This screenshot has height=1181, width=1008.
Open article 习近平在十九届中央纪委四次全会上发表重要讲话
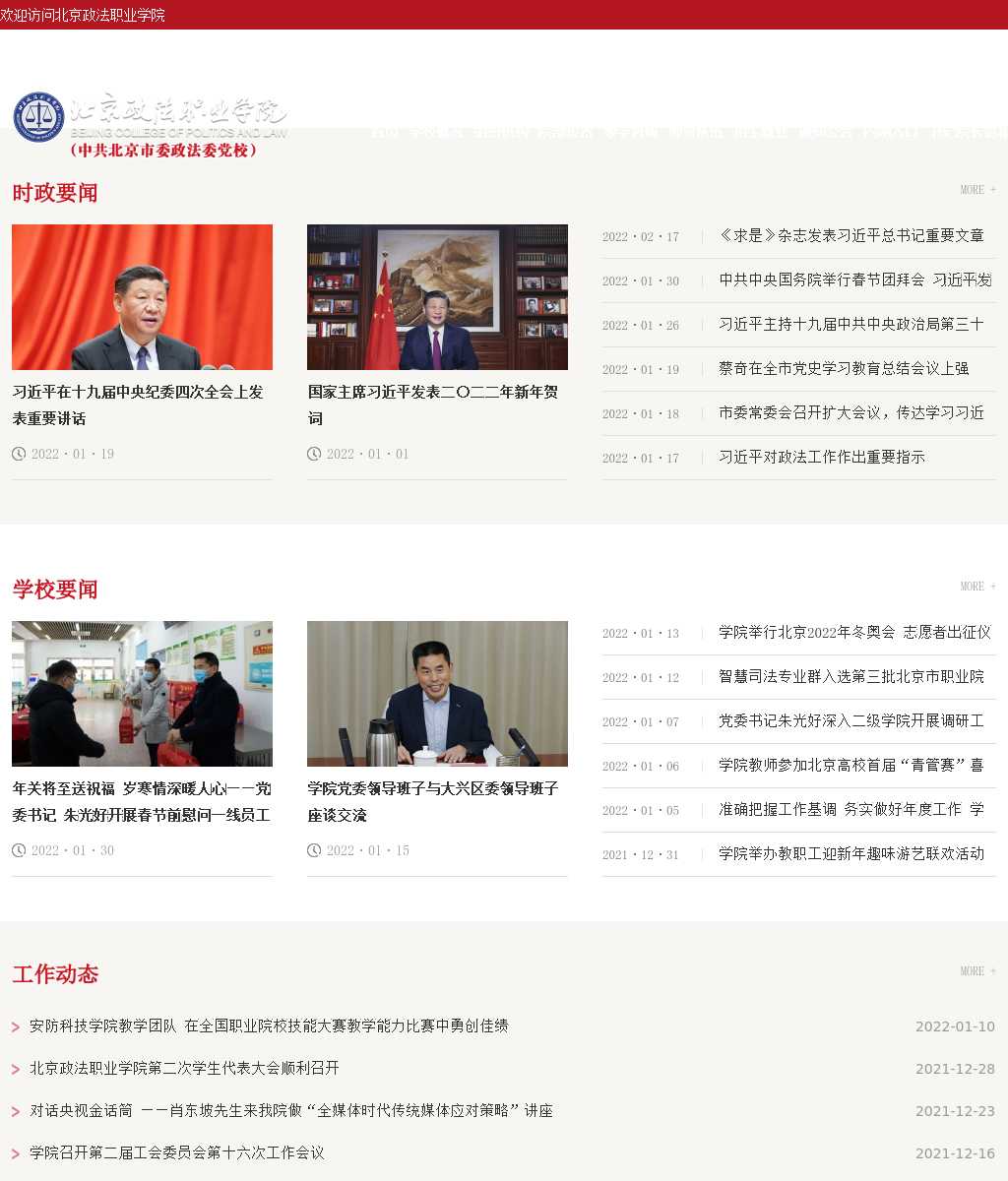(x=138, y=404)
